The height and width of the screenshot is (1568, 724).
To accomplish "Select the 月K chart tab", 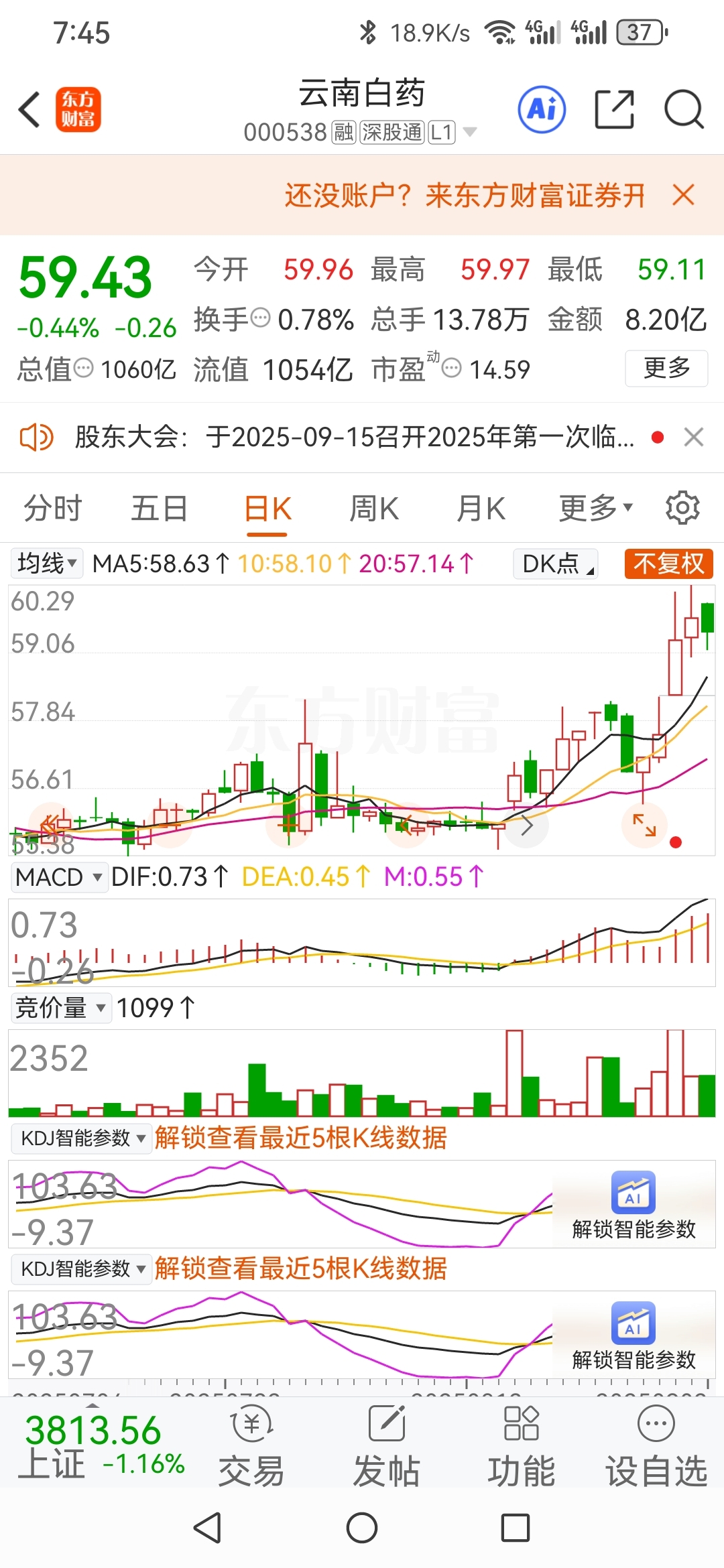I will click(x=481, y=508).
